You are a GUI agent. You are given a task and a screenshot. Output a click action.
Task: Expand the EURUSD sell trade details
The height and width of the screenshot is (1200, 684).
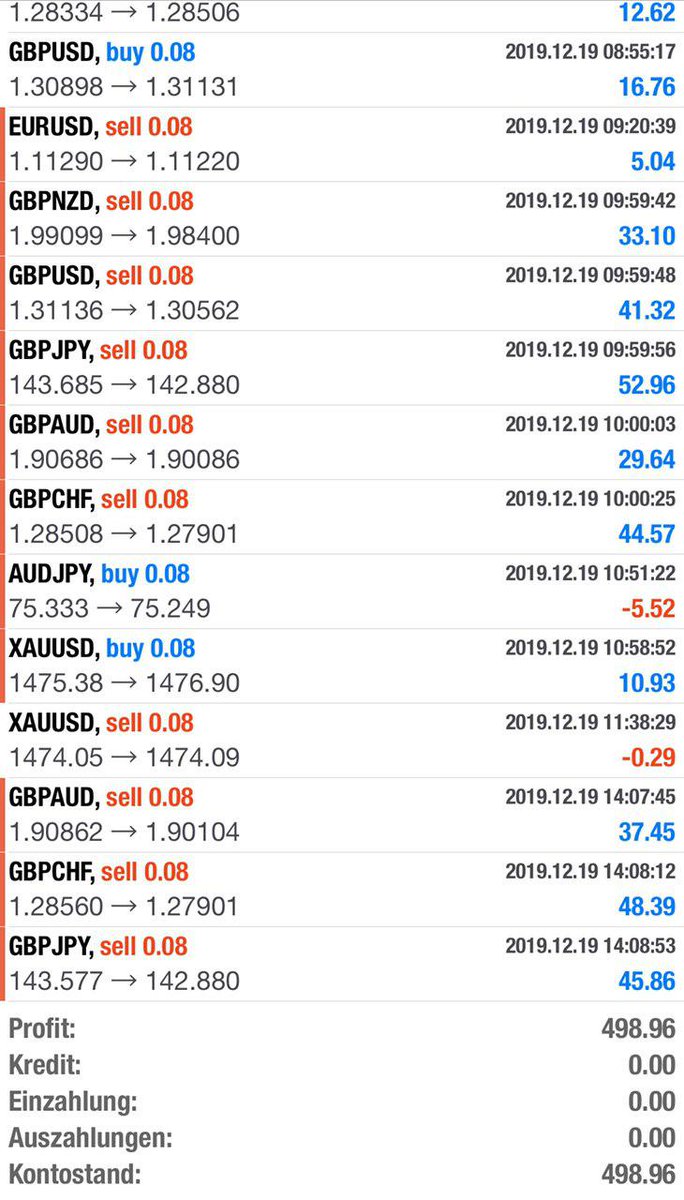pos(342,144)
